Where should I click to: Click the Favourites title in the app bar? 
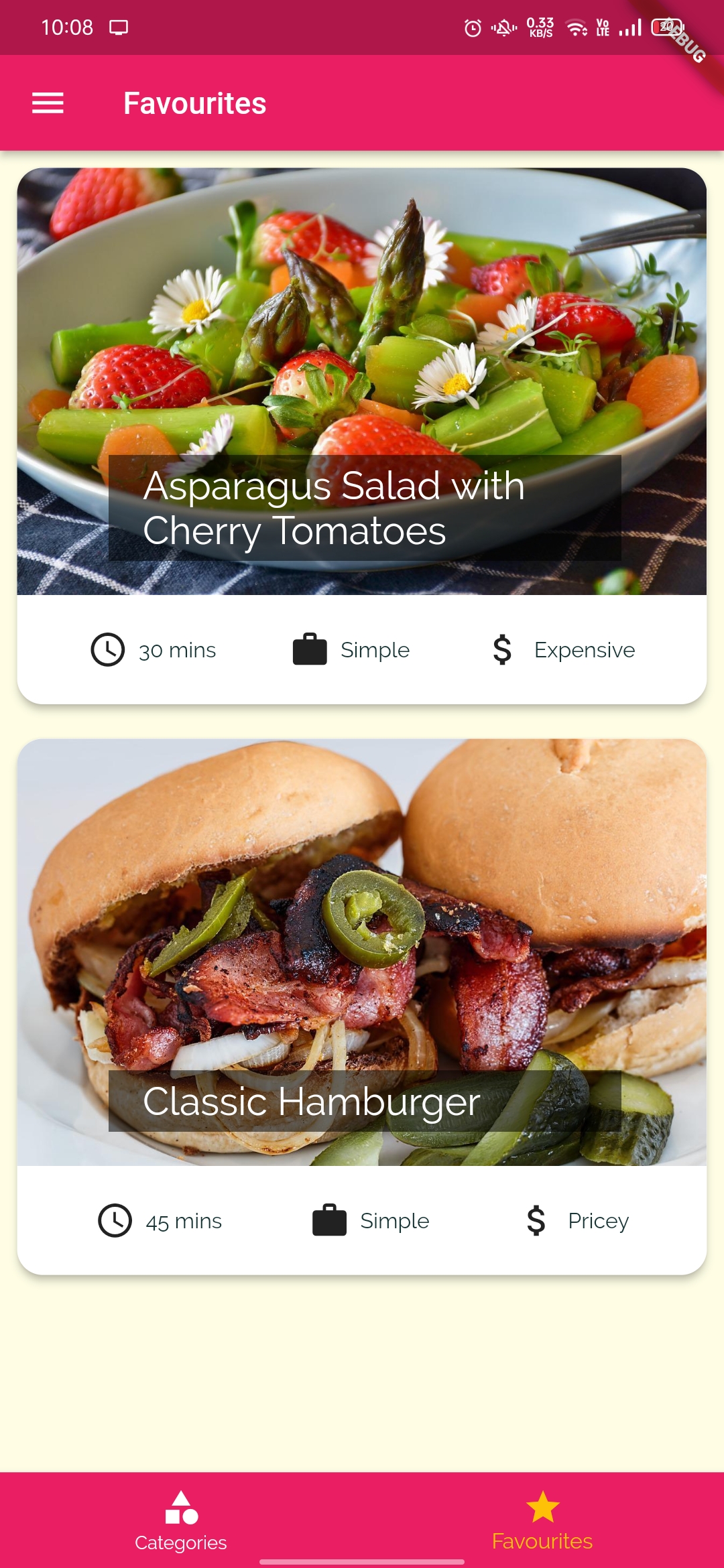point(196,103)
